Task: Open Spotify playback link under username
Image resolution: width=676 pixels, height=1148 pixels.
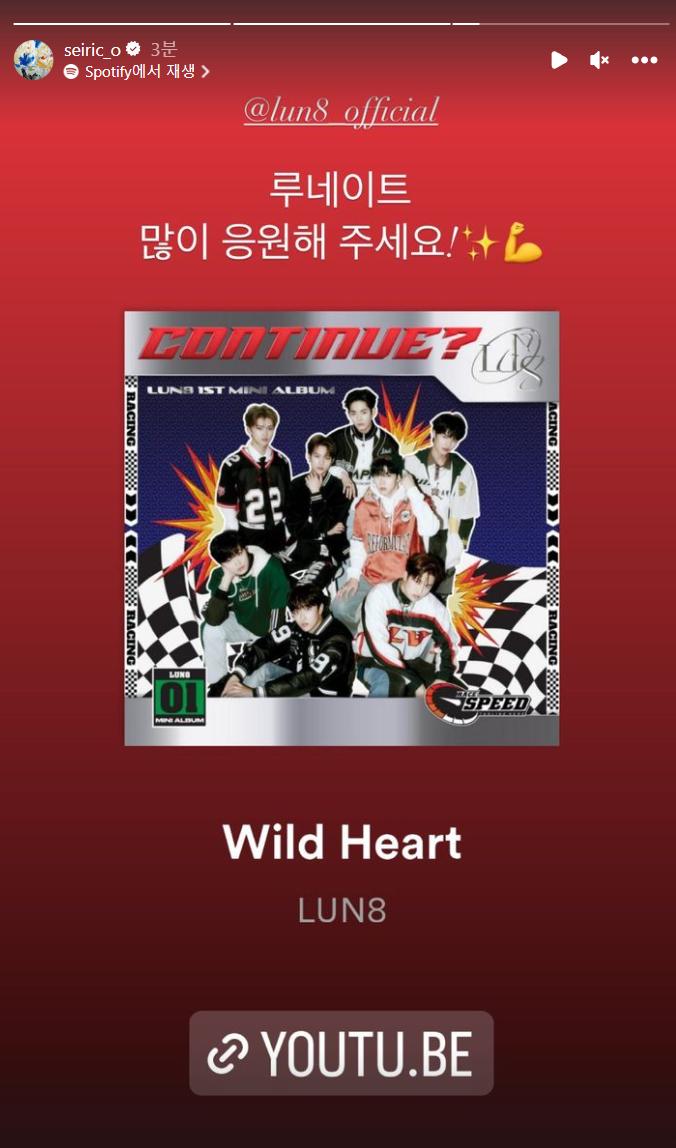Action: click(x=137, y=72)
